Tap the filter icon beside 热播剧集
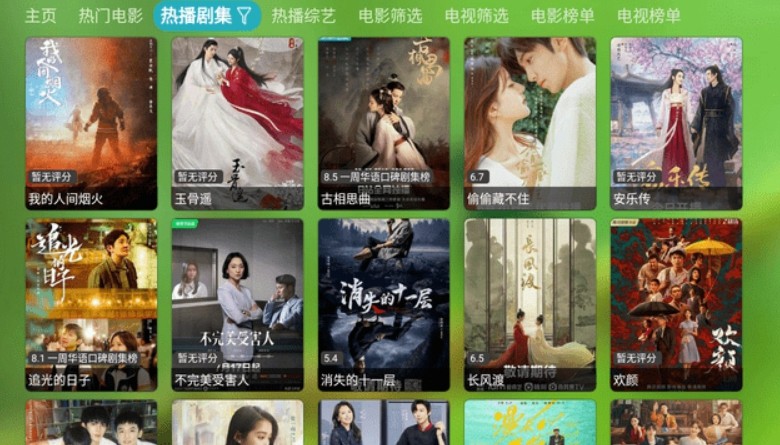The image size is (780, 445). (x=244, y=16)
